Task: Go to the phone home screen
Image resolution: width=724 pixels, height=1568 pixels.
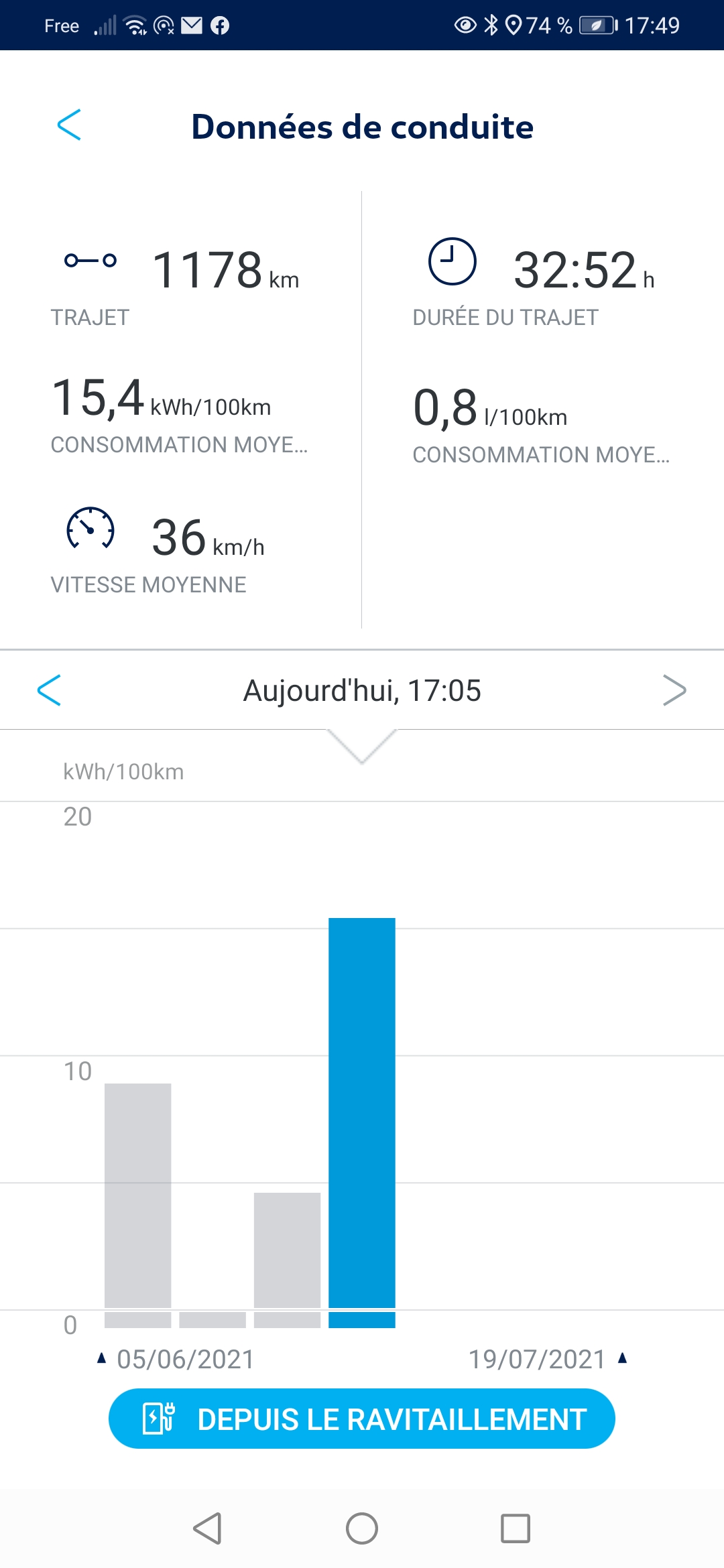Action: [362, 1528]
